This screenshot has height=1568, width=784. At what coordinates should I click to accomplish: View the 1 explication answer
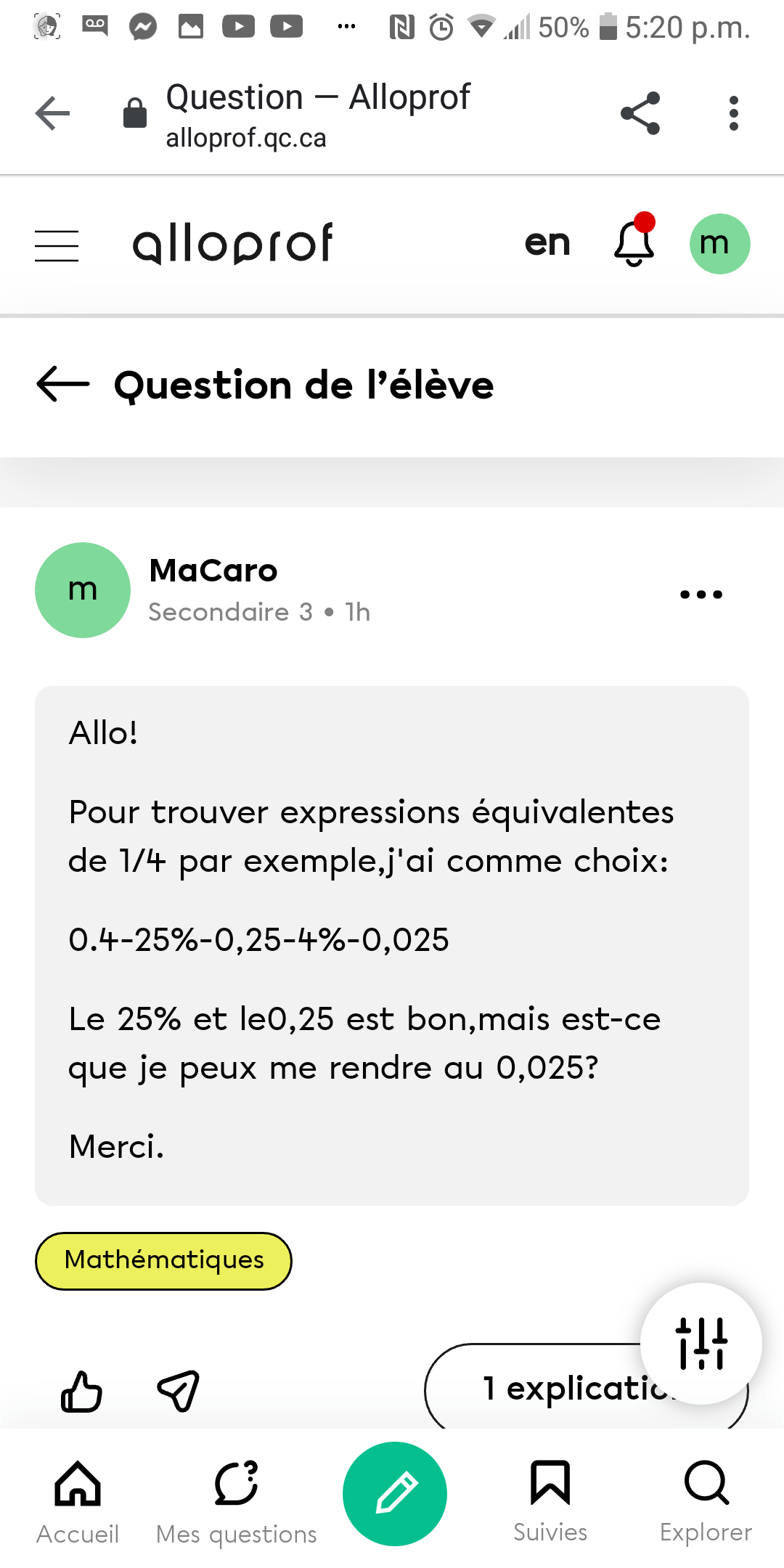coord(552,1388)
